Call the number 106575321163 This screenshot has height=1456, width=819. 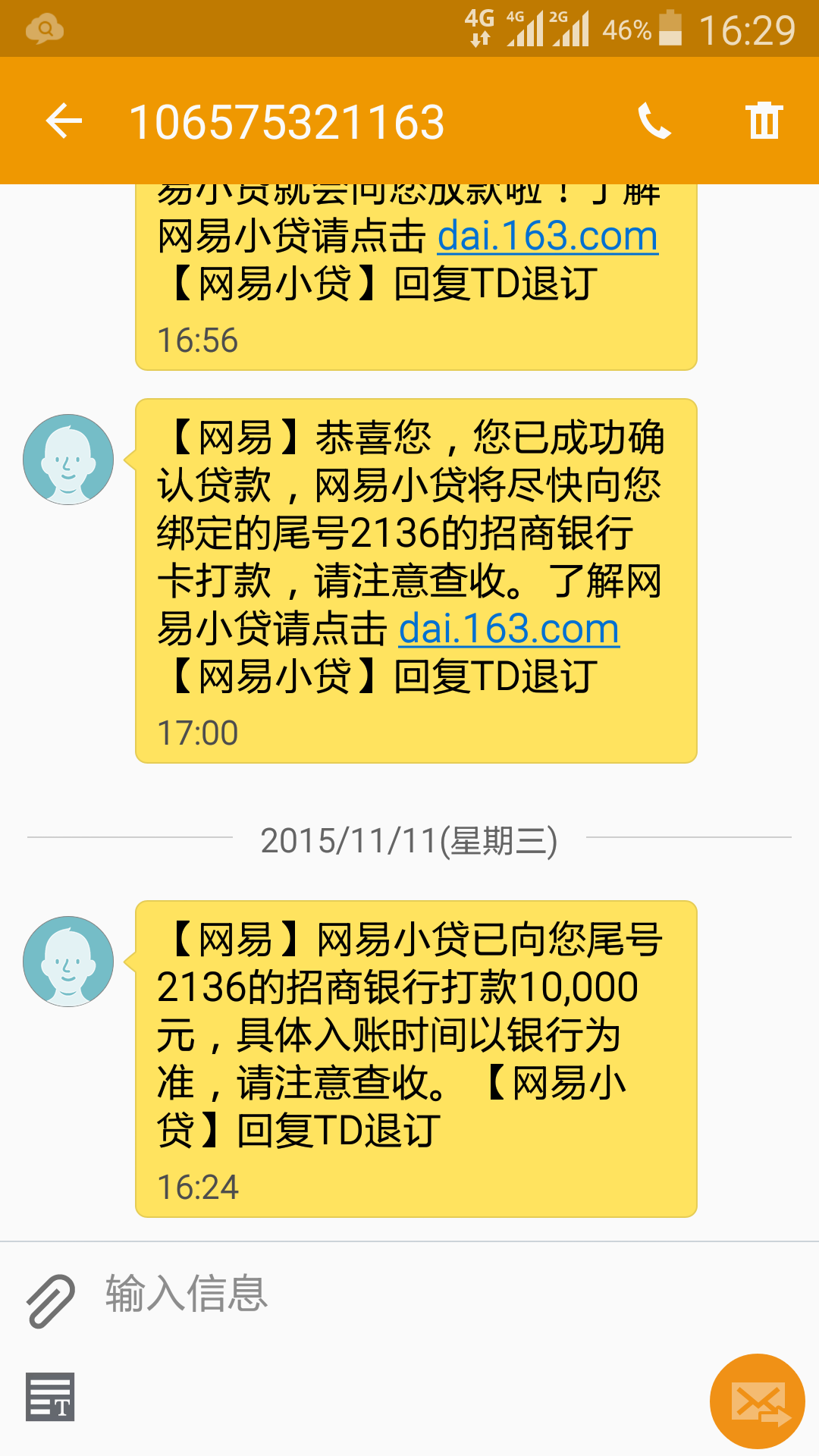pos(654,121)
